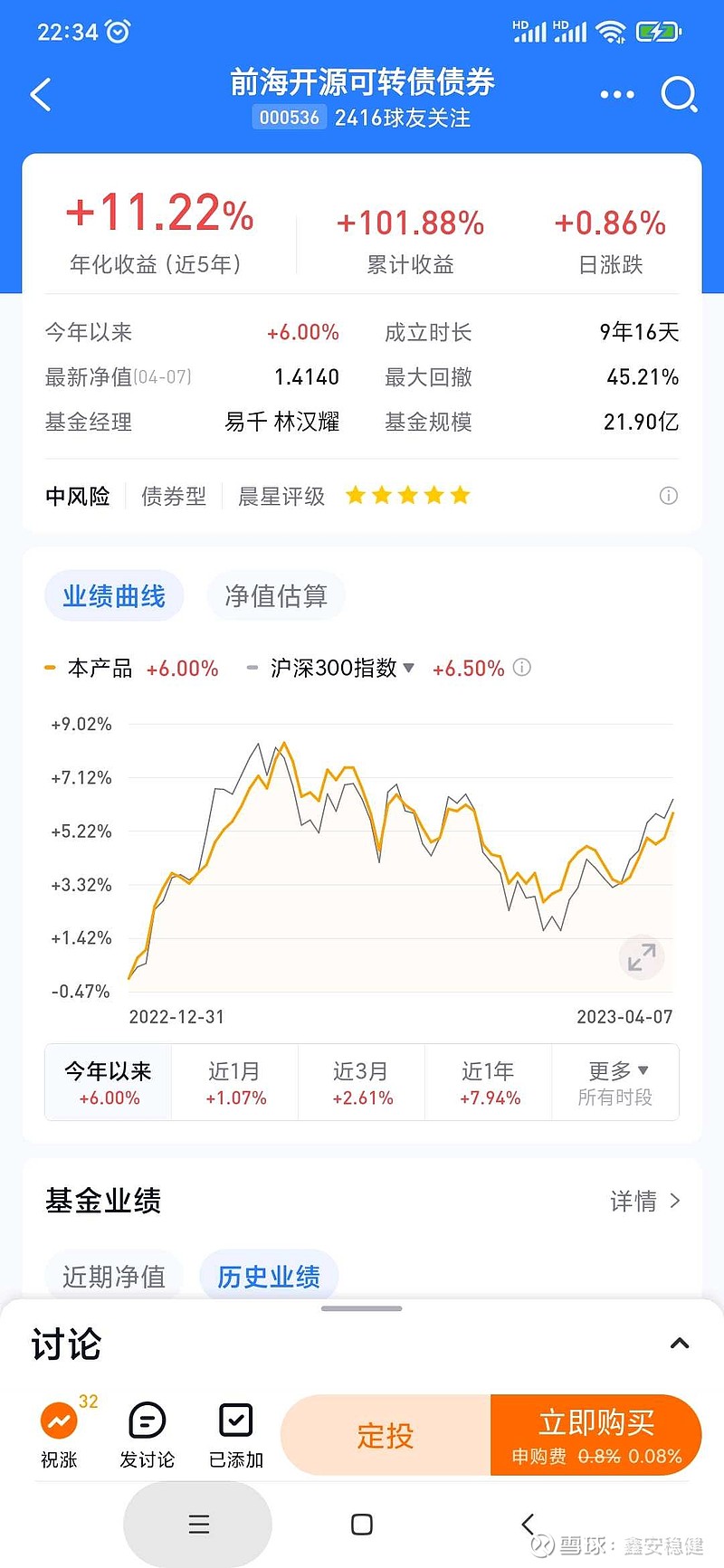Expand the chart to fullscreen view
The height and width of the screenshot is (1568, 724).
click(642, 957)
